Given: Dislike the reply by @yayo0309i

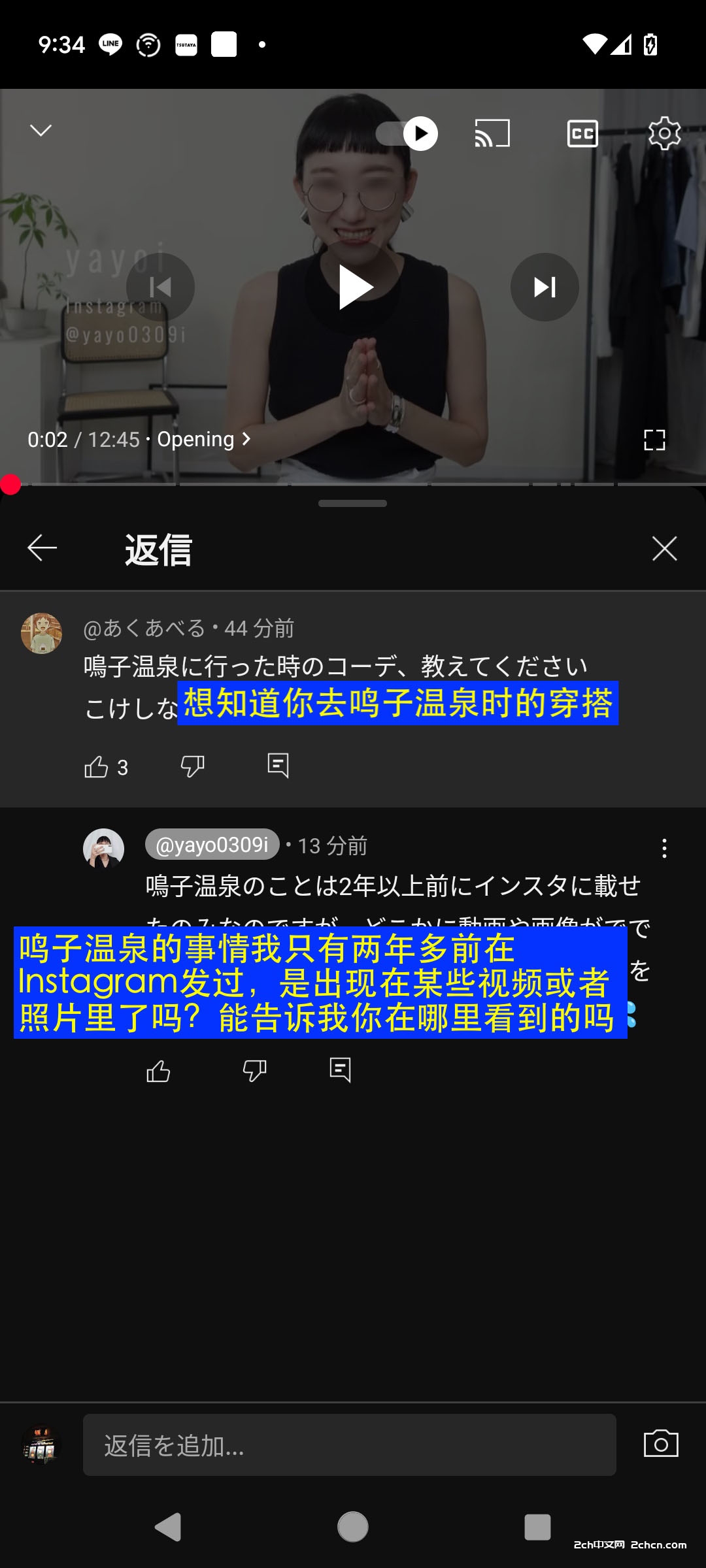Looking at the screenshot, I should coord(254,1071).
